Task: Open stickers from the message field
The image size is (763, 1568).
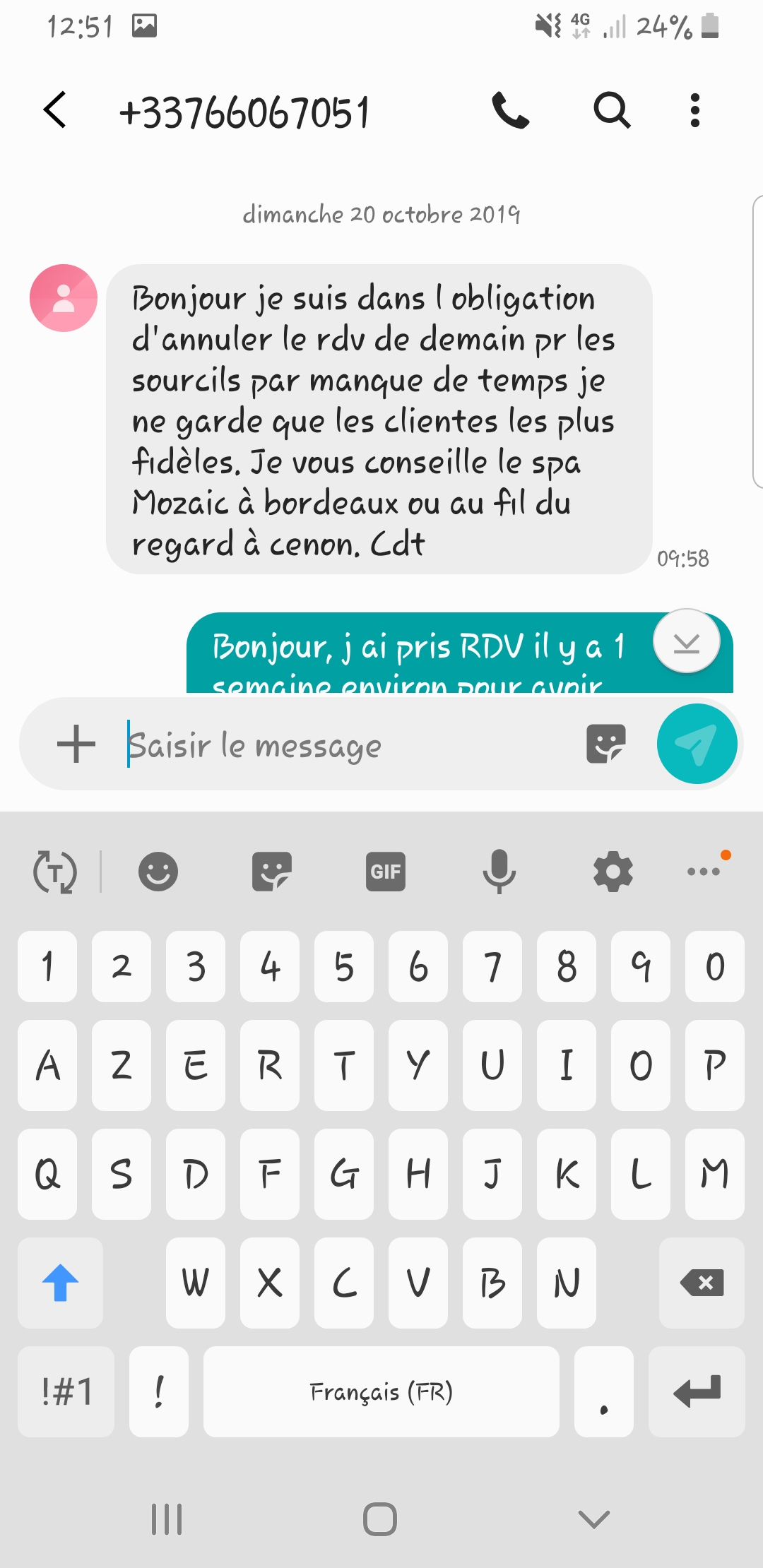Action: tap(605, 744)
